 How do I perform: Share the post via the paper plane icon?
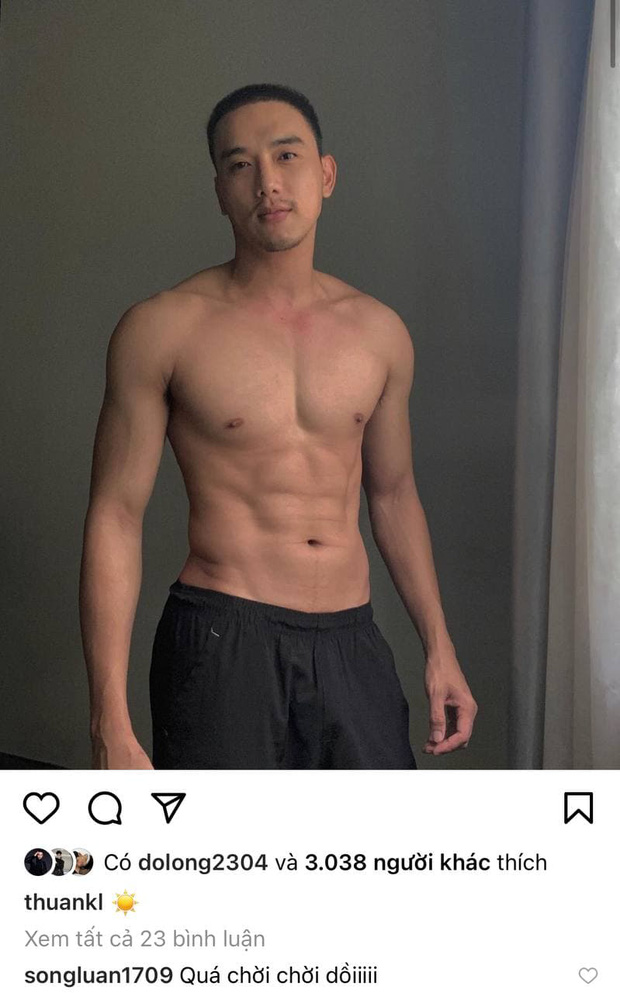[168, 807]
